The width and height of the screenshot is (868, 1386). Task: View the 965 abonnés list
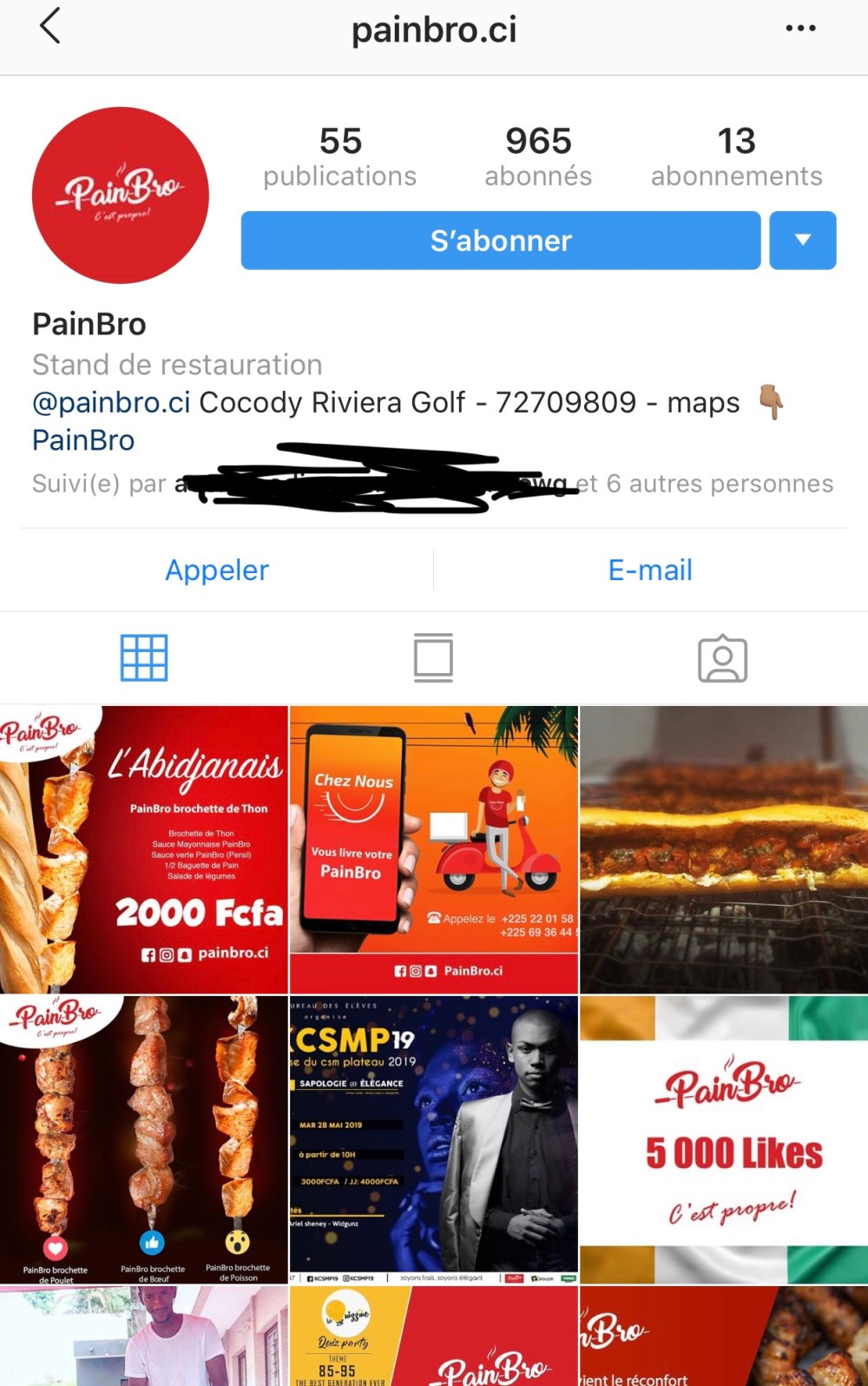pyautogui.click(x=538, y=156)
